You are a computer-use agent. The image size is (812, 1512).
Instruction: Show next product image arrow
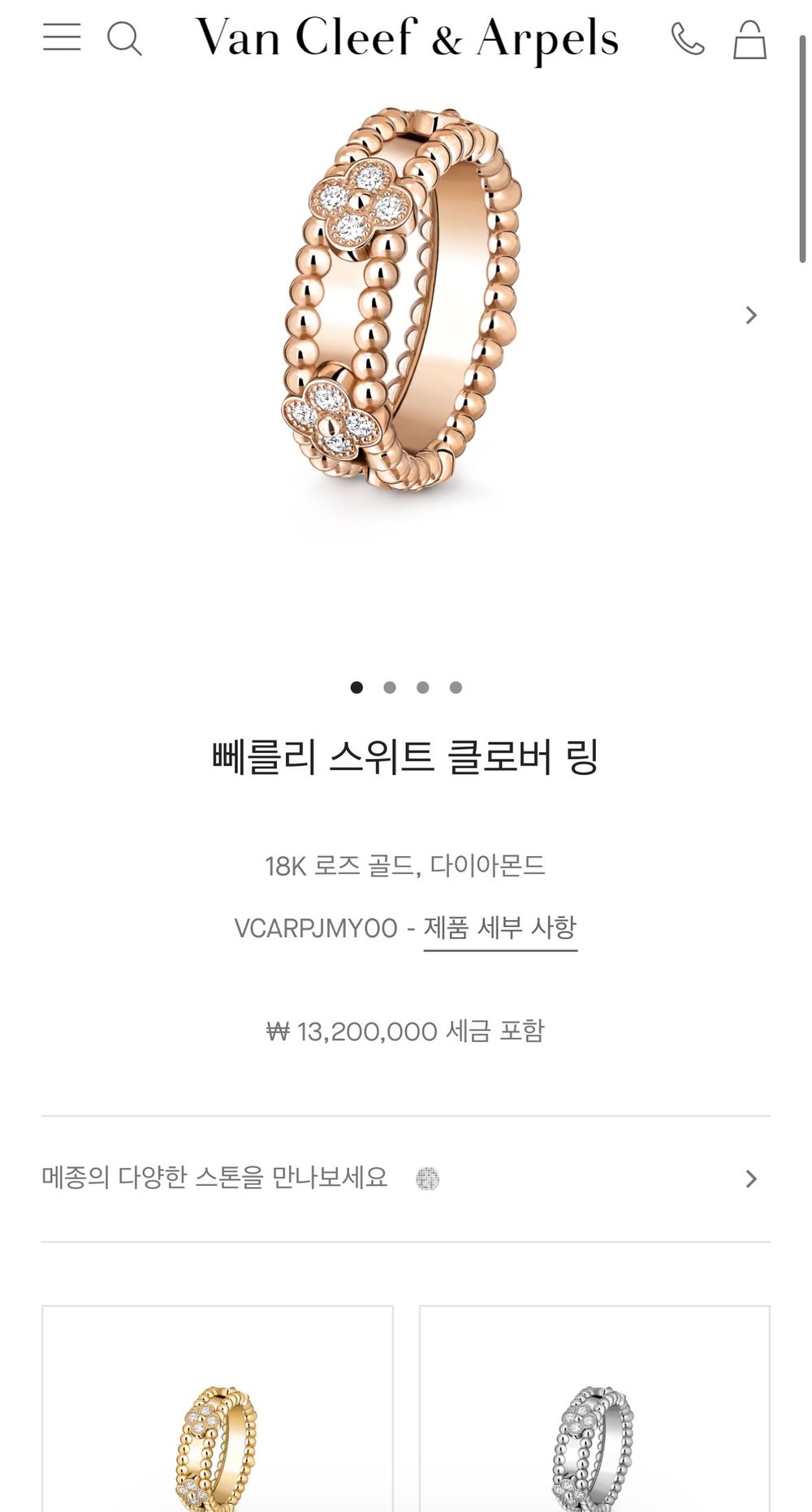pyautogui.click(x=751, y=315)
